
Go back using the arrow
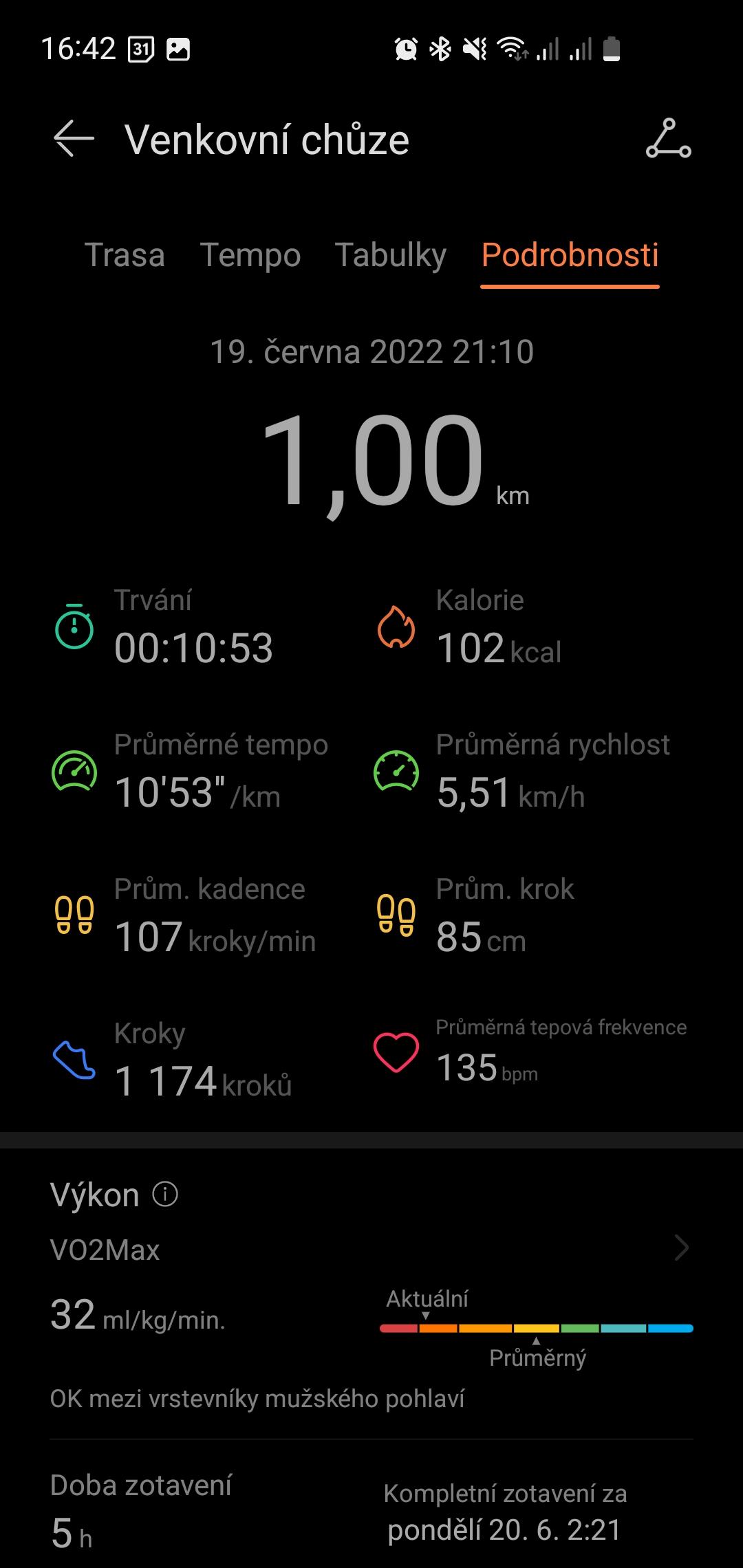click(x=74, y=139)
